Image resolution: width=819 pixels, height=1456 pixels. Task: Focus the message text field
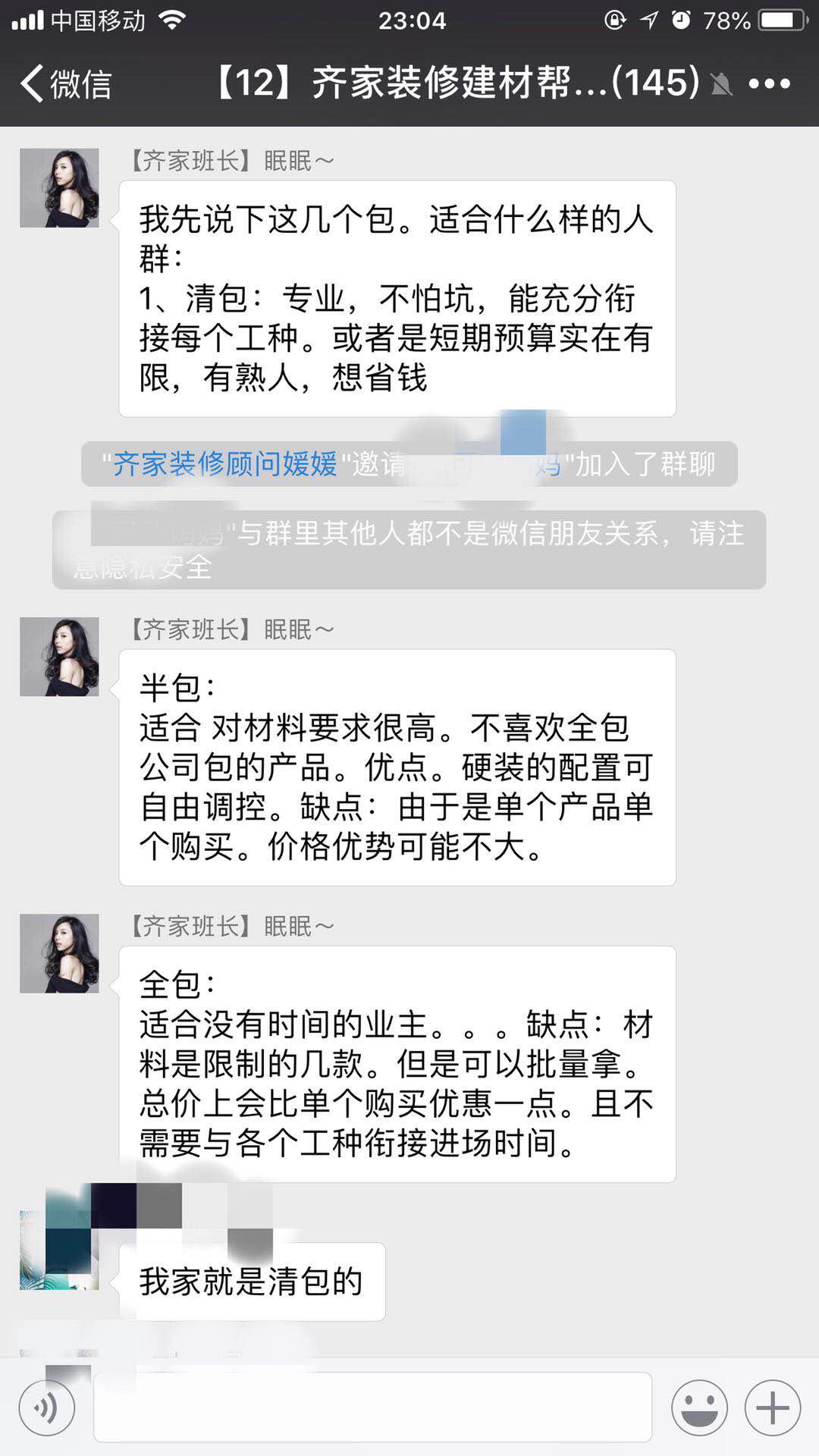pyautogui.click(x=372, y=1408)
